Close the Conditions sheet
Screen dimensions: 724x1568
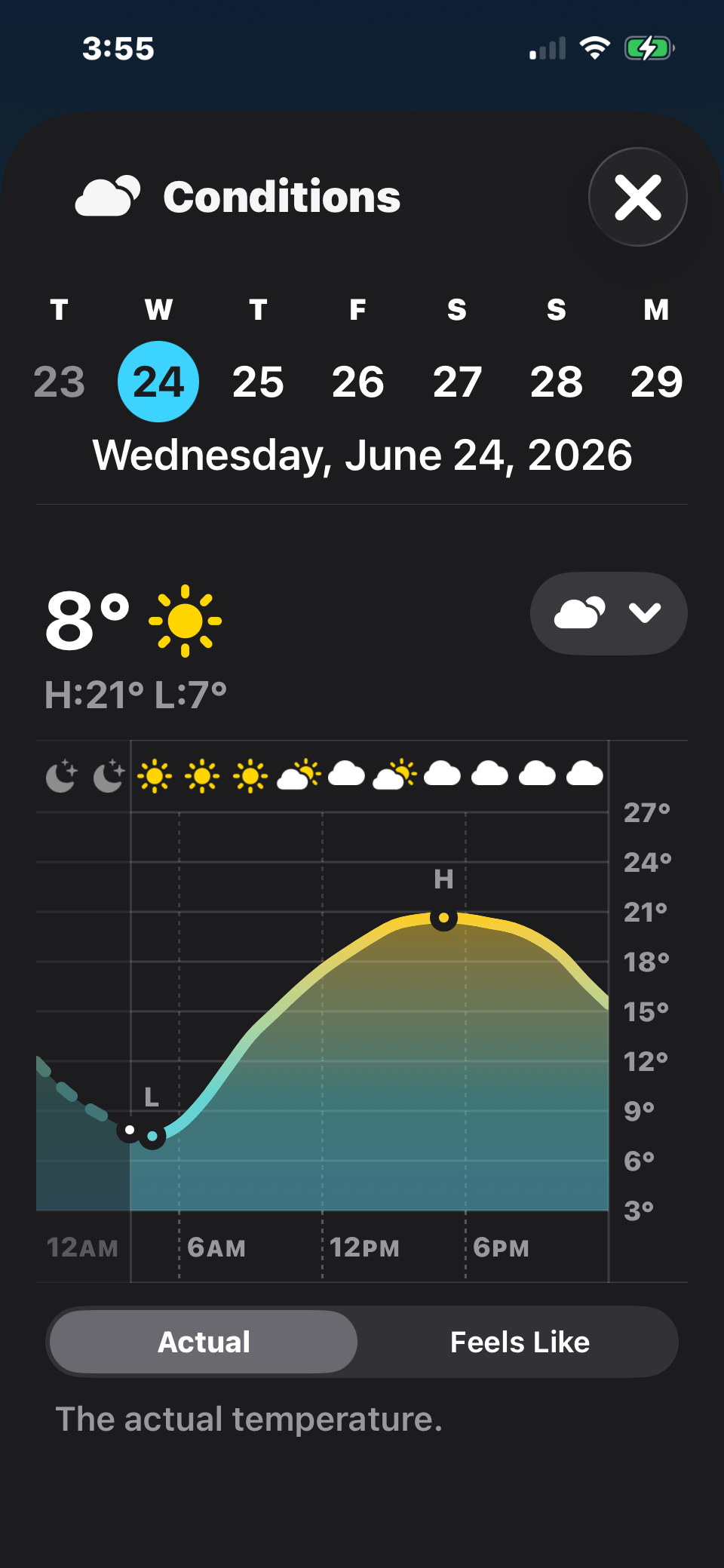click(638, 197)
